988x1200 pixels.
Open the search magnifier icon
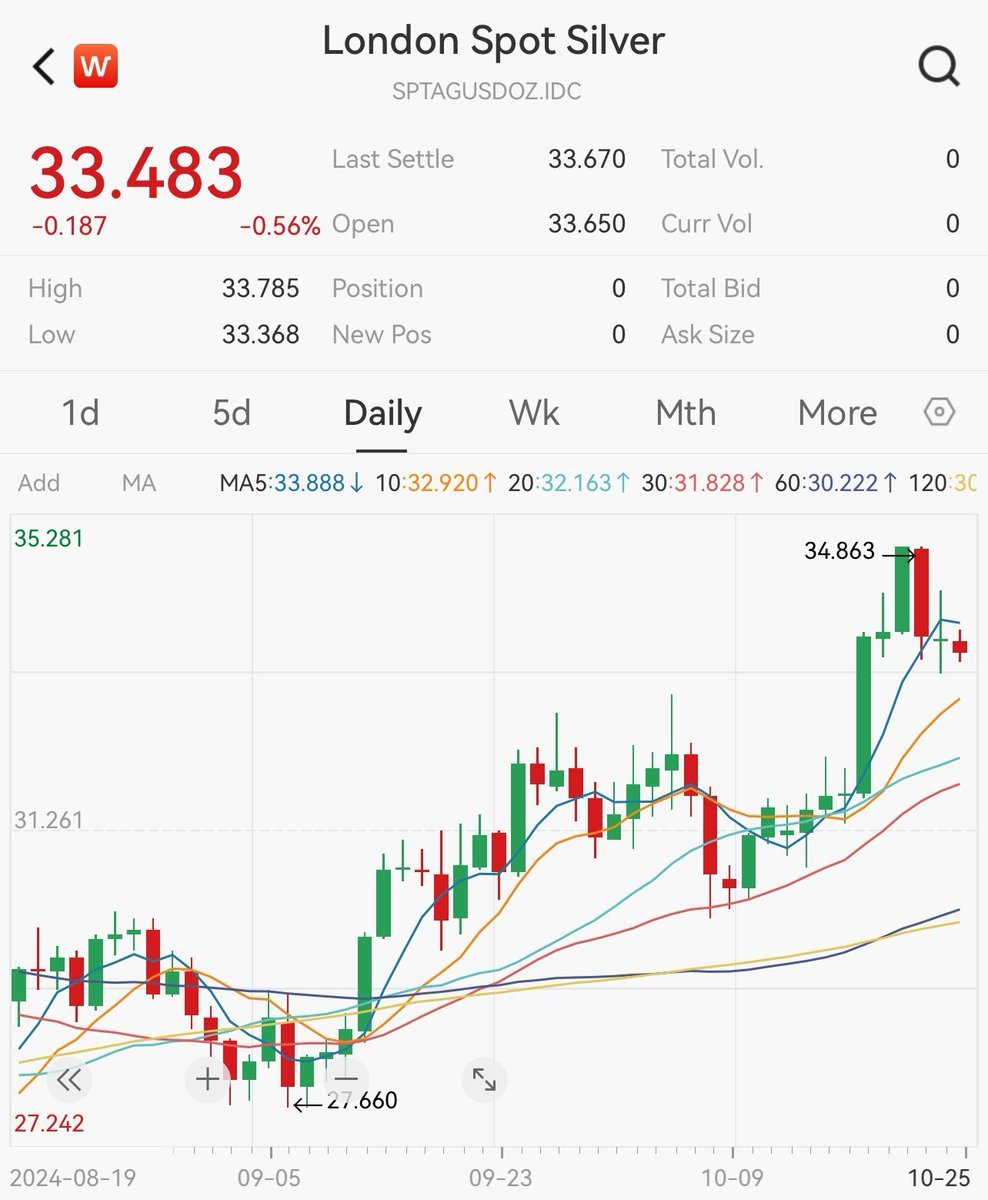(x=938, y=67)
